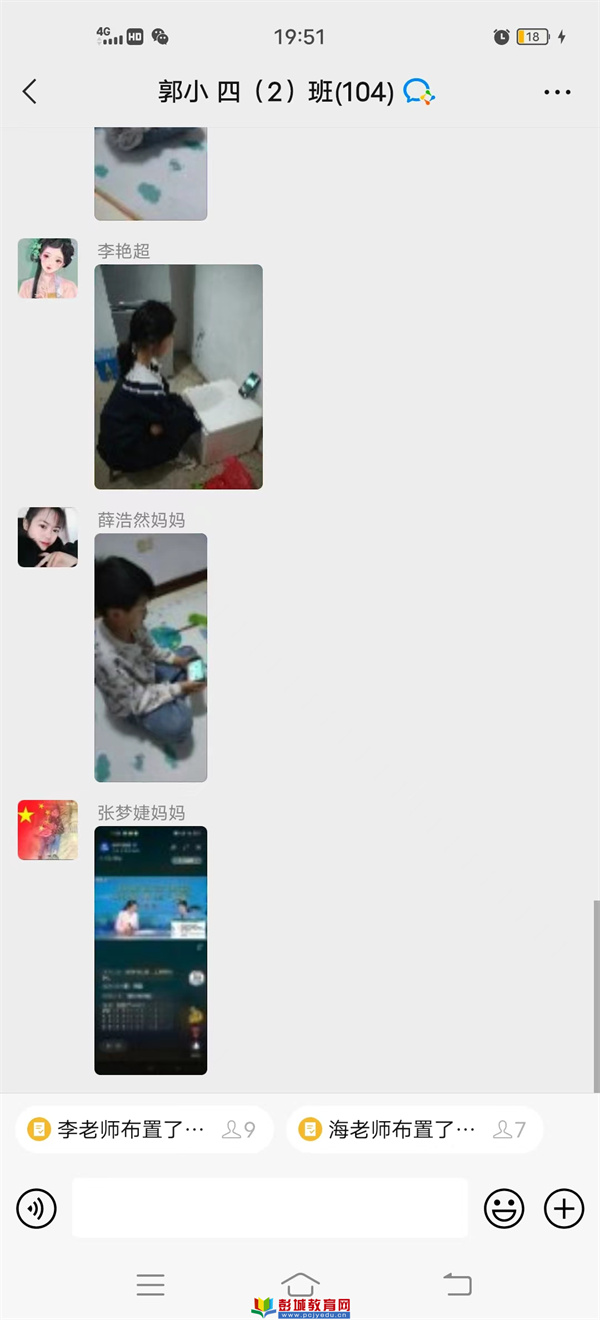Focus the message text field
This screenshot has height=1320, width=600.
(x=270, y=1208)
